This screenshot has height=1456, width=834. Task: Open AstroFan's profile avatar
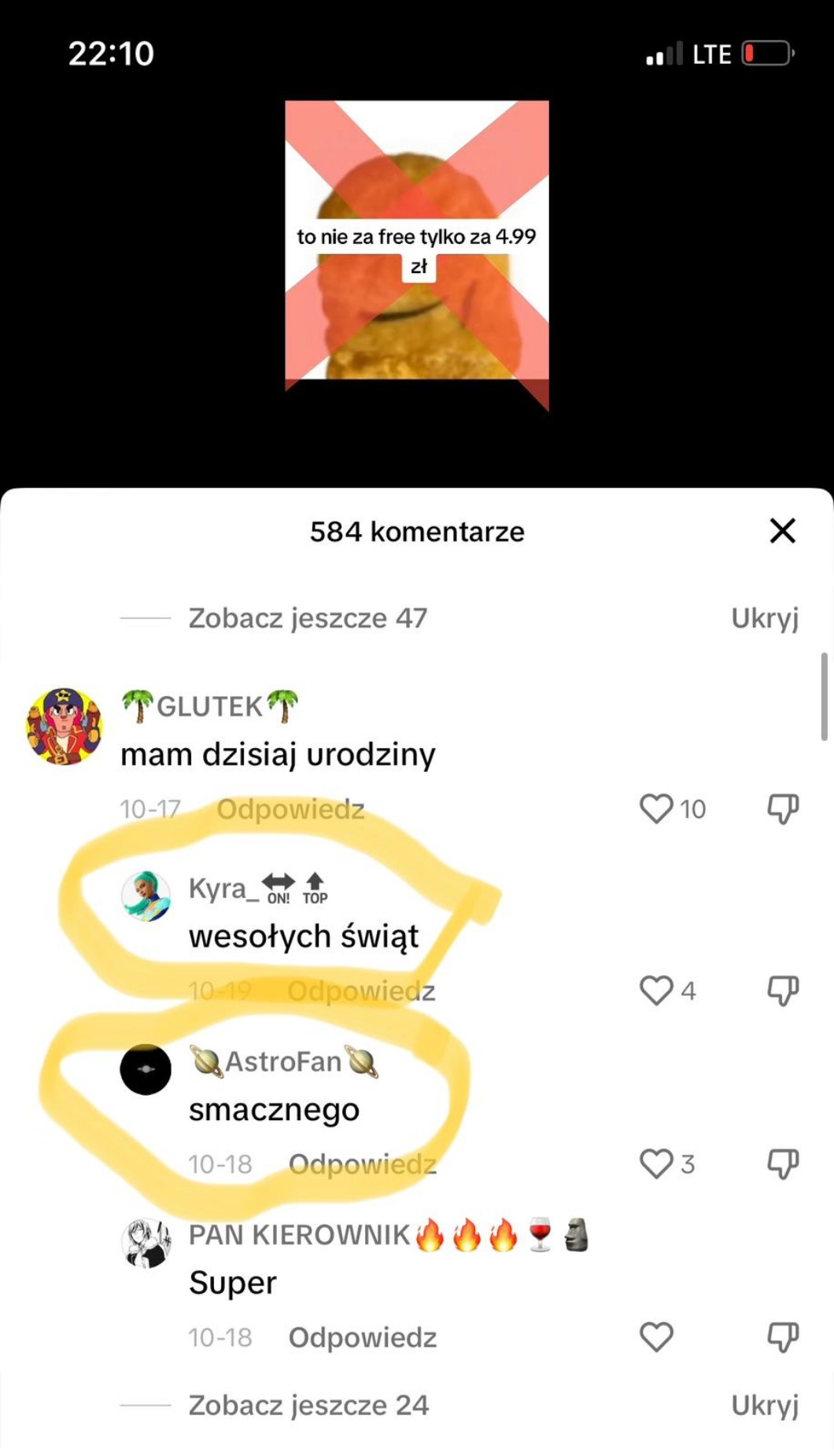pyautogui.click(x=146, y=1069)
